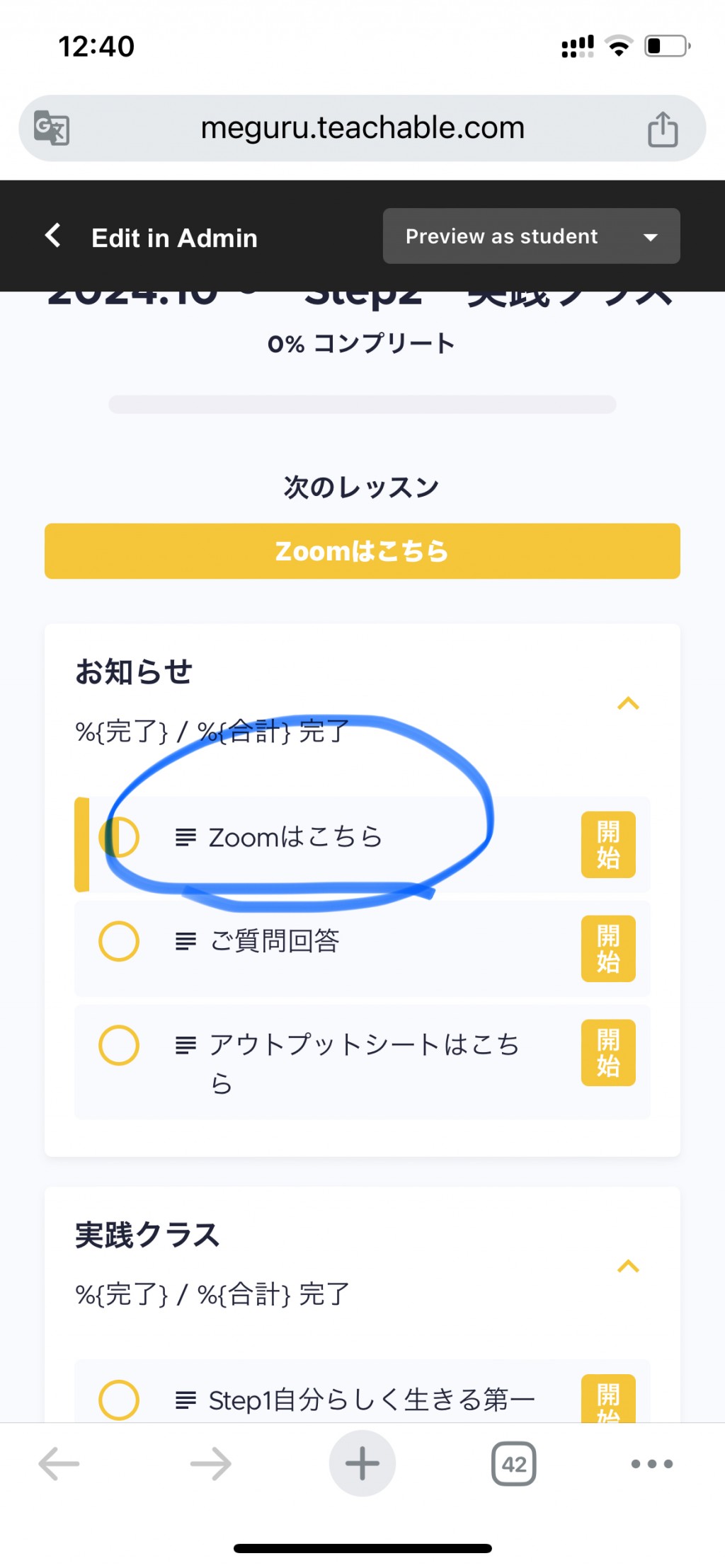Open a new tab with plus button

362,1463
